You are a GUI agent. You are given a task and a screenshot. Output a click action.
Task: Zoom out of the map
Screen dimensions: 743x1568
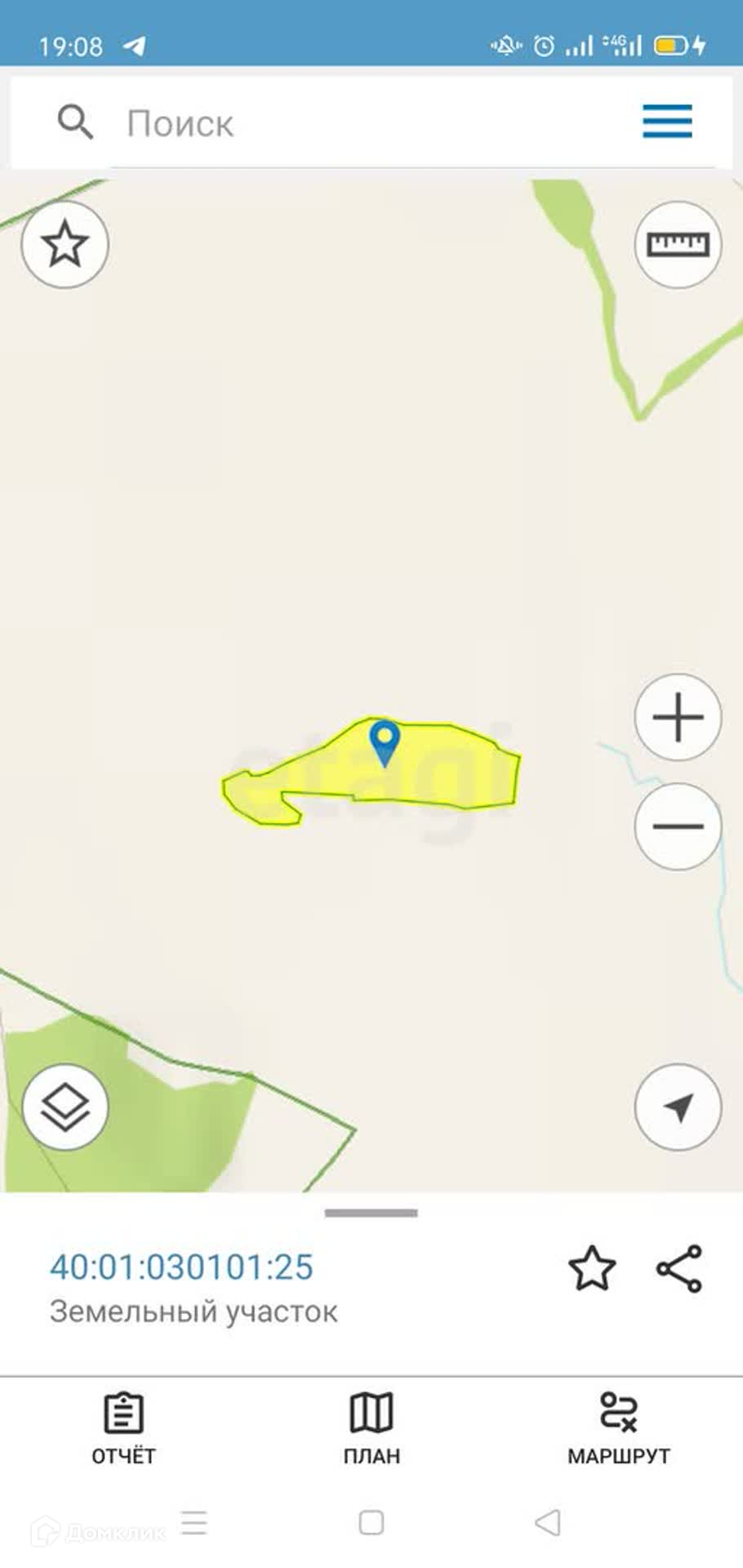(678, 826)
